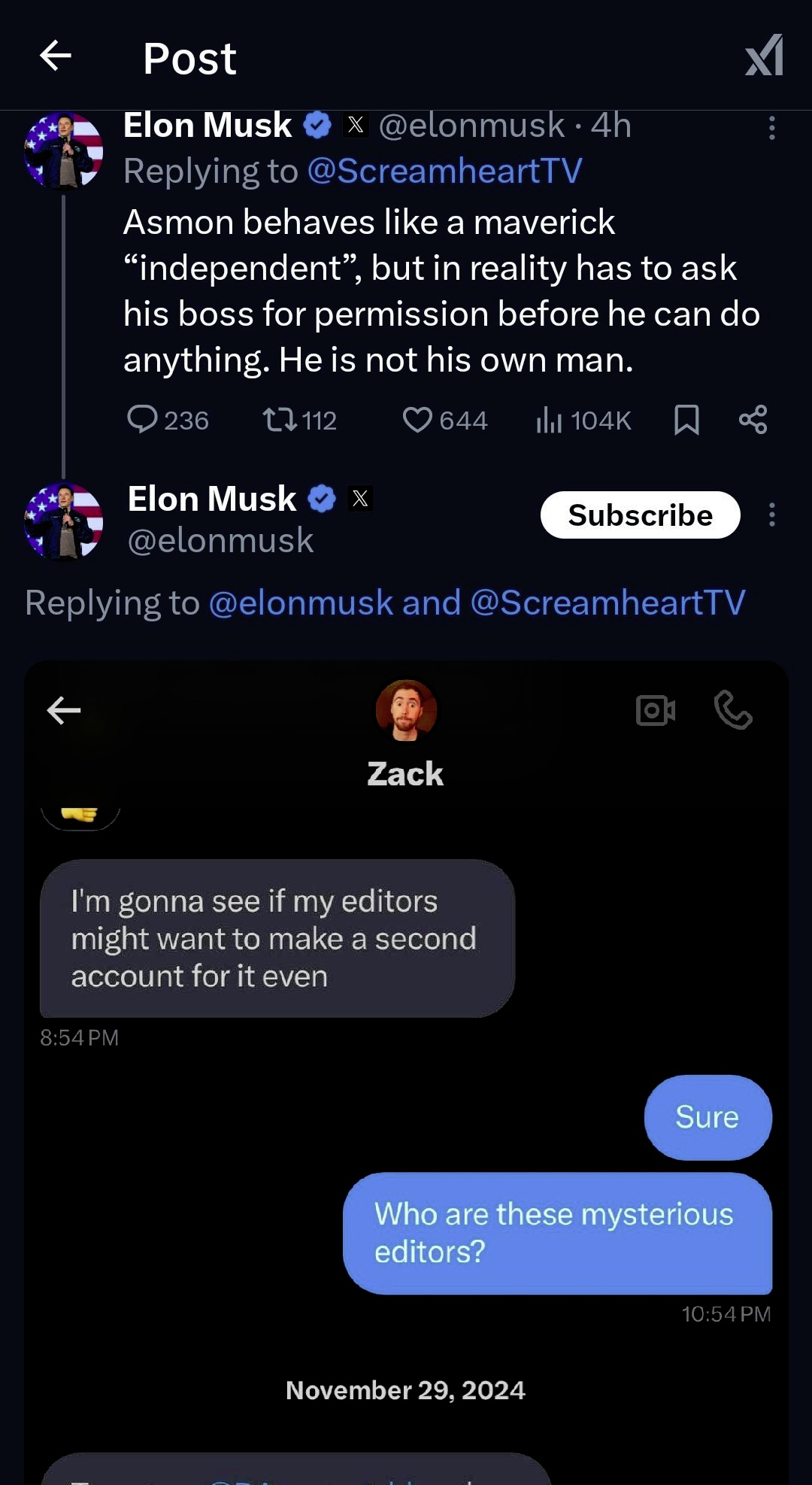This screenshot has height=1485, width=812.
Task: Bookmark the Asmon maverick post
Action: tap(686, 419)
